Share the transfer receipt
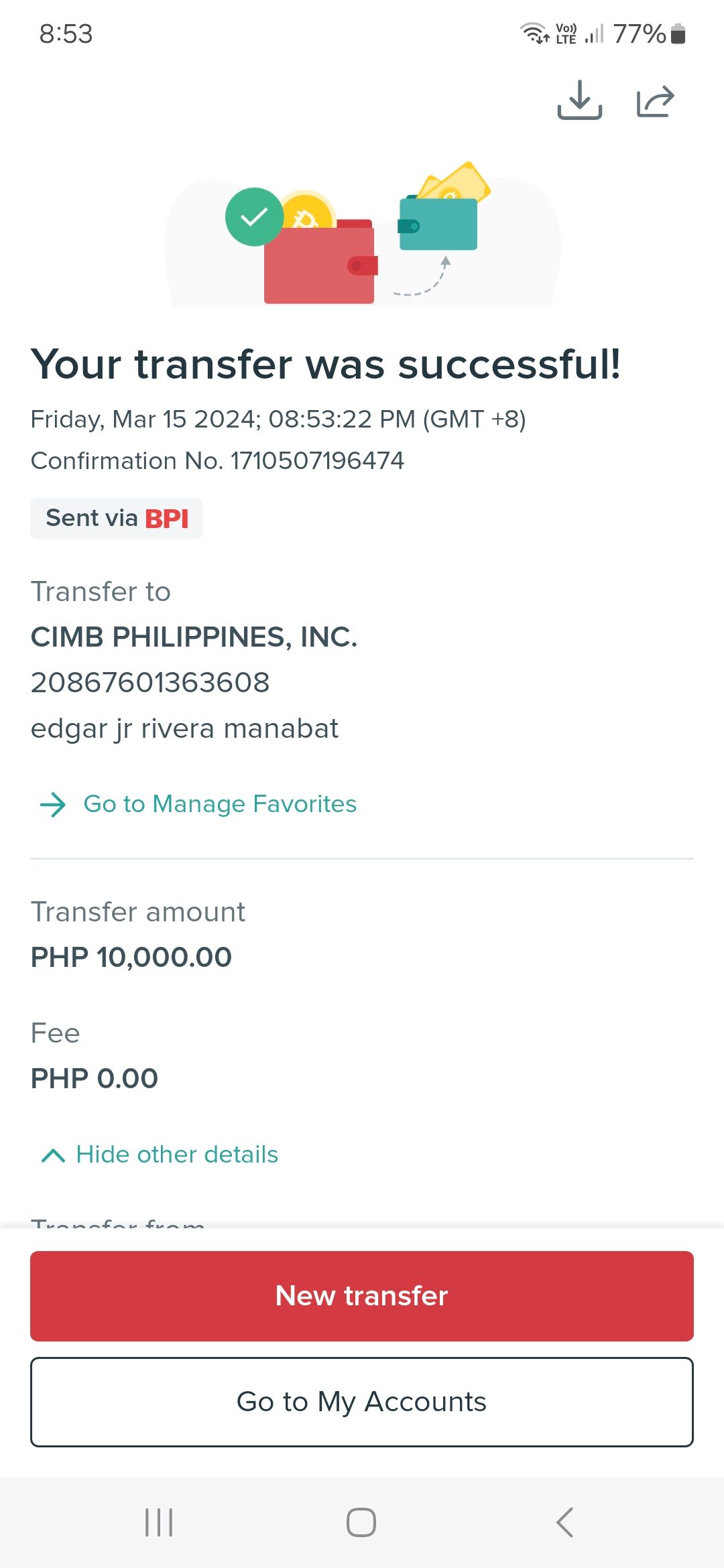 click(x=655, y=102)
